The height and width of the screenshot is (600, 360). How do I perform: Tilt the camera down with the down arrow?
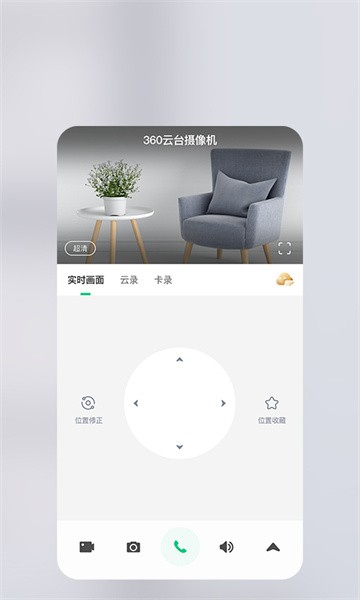pos(179,447)
